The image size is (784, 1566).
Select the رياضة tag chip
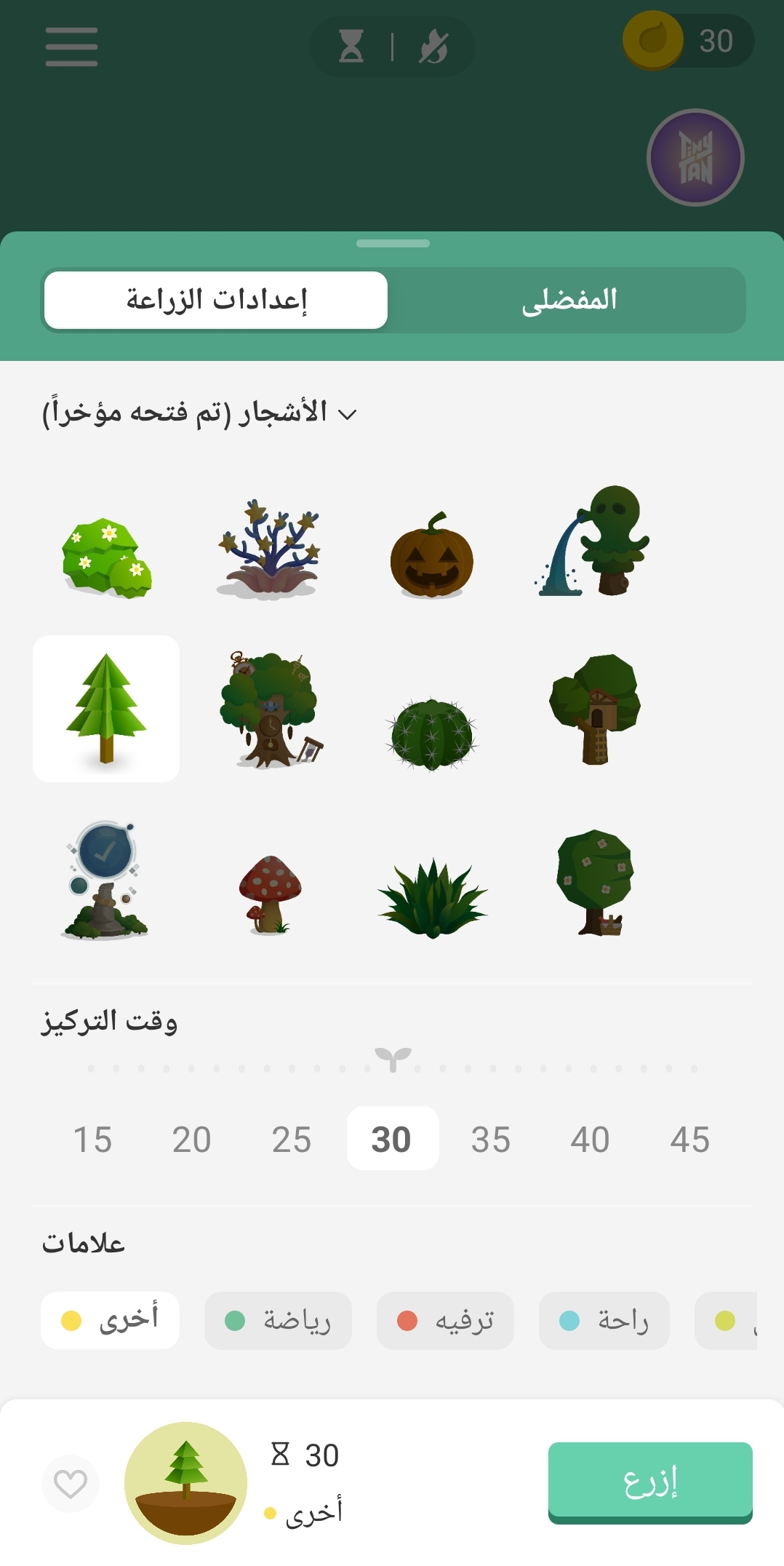coord(278,1320)
